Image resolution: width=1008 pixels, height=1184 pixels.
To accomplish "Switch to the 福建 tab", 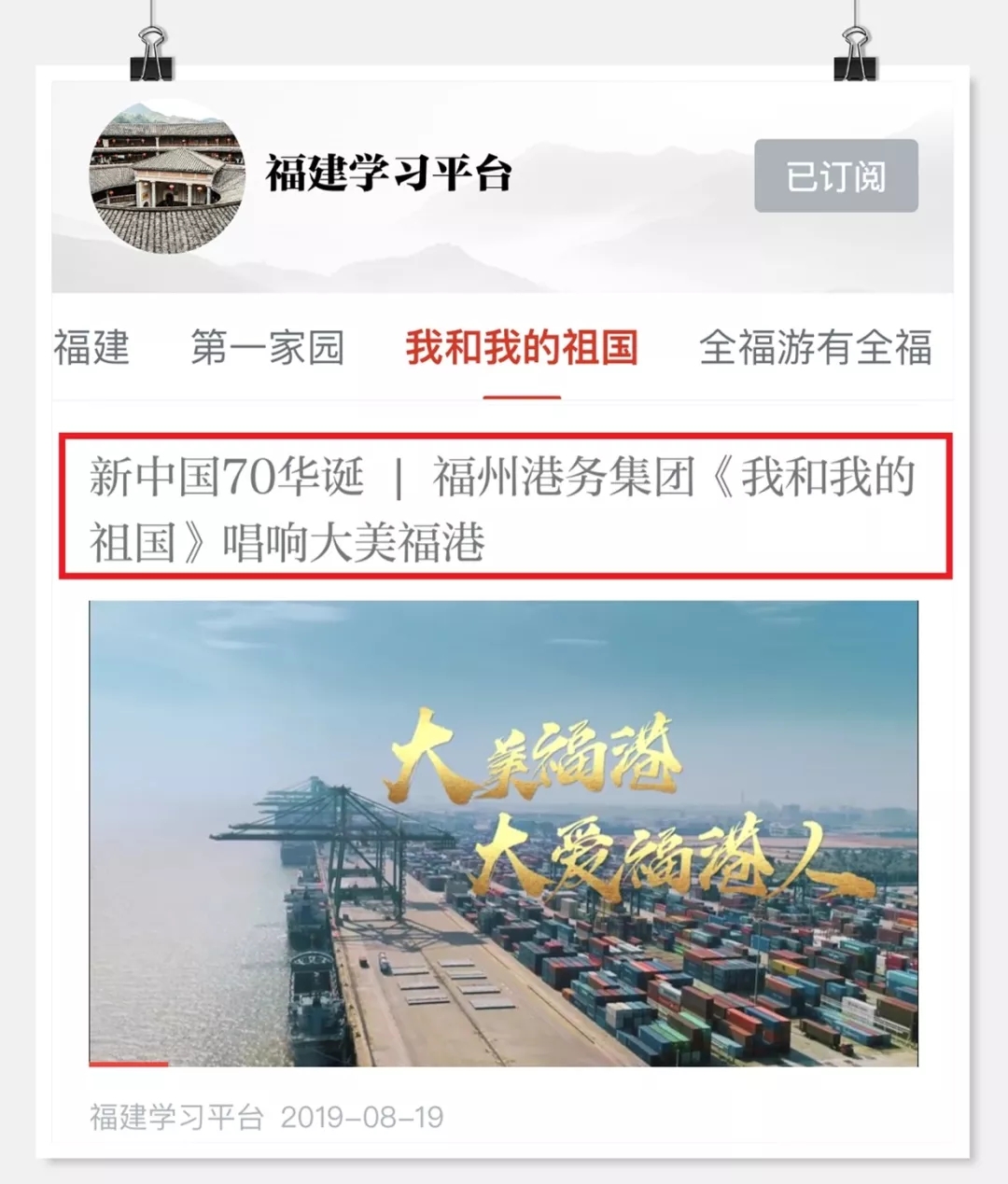I will (91, 348).
